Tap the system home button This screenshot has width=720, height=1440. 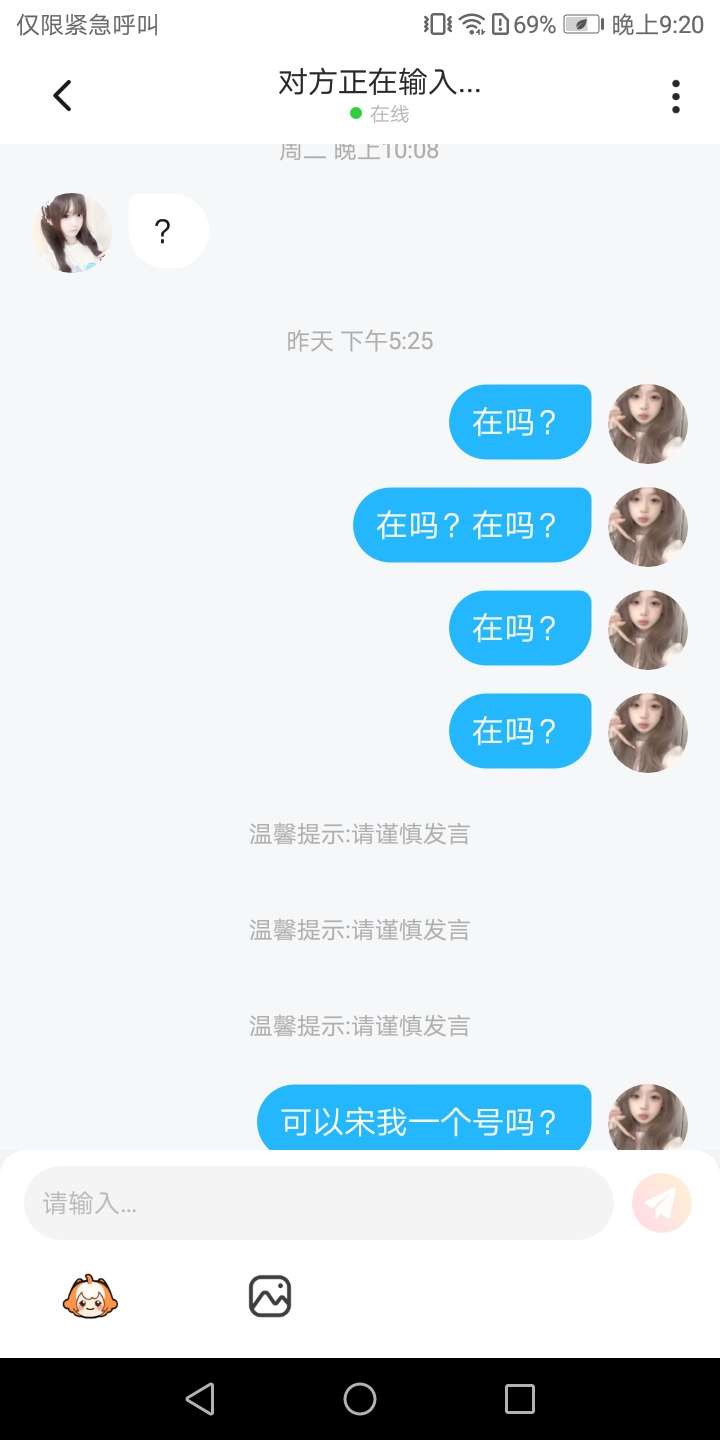coord(360,1399)
